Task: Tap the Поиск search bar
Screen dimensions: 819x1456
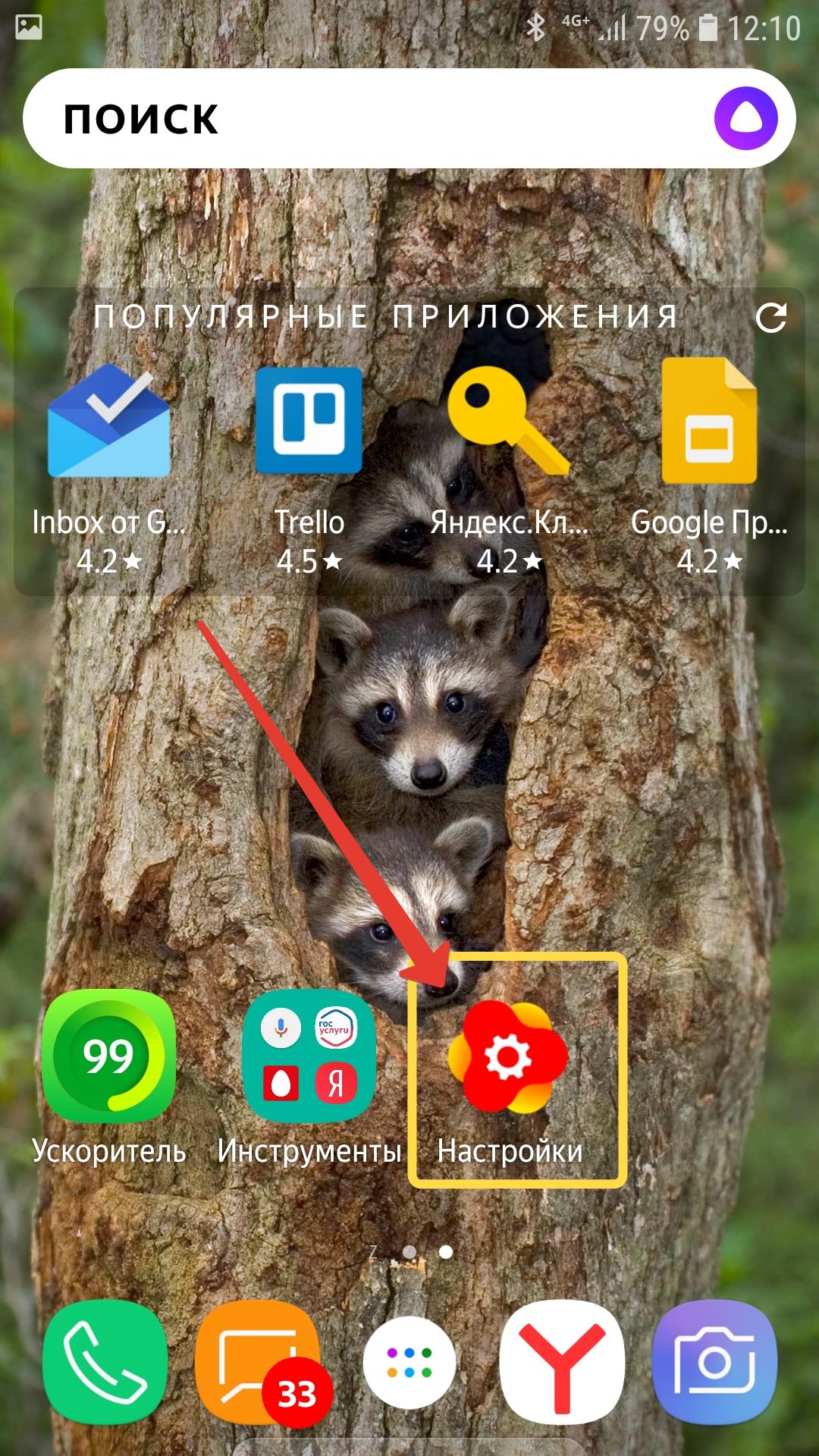Action: pos(364,119)
